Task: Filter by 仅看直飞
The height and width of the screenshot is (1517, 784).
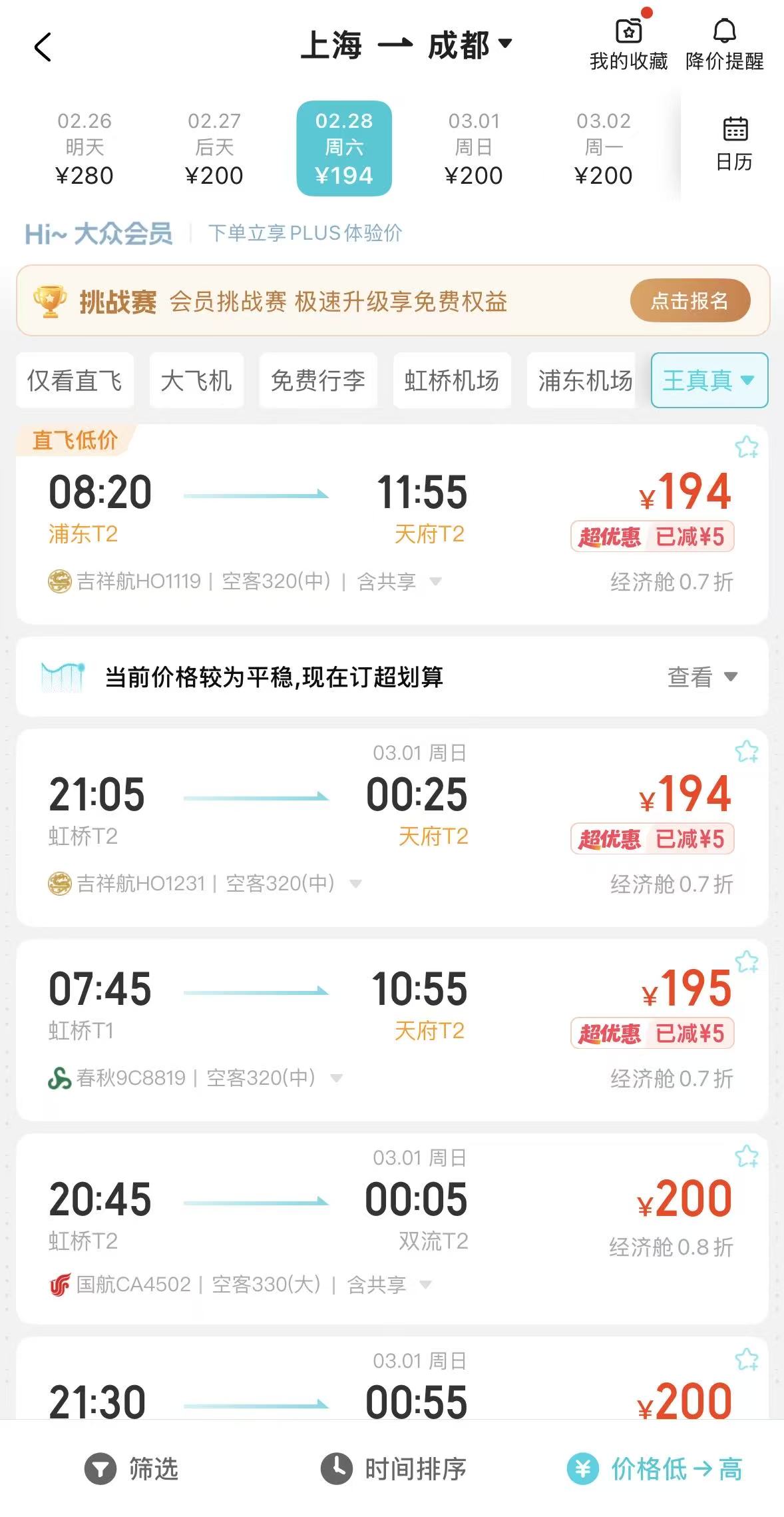Action: click(75, 381)
